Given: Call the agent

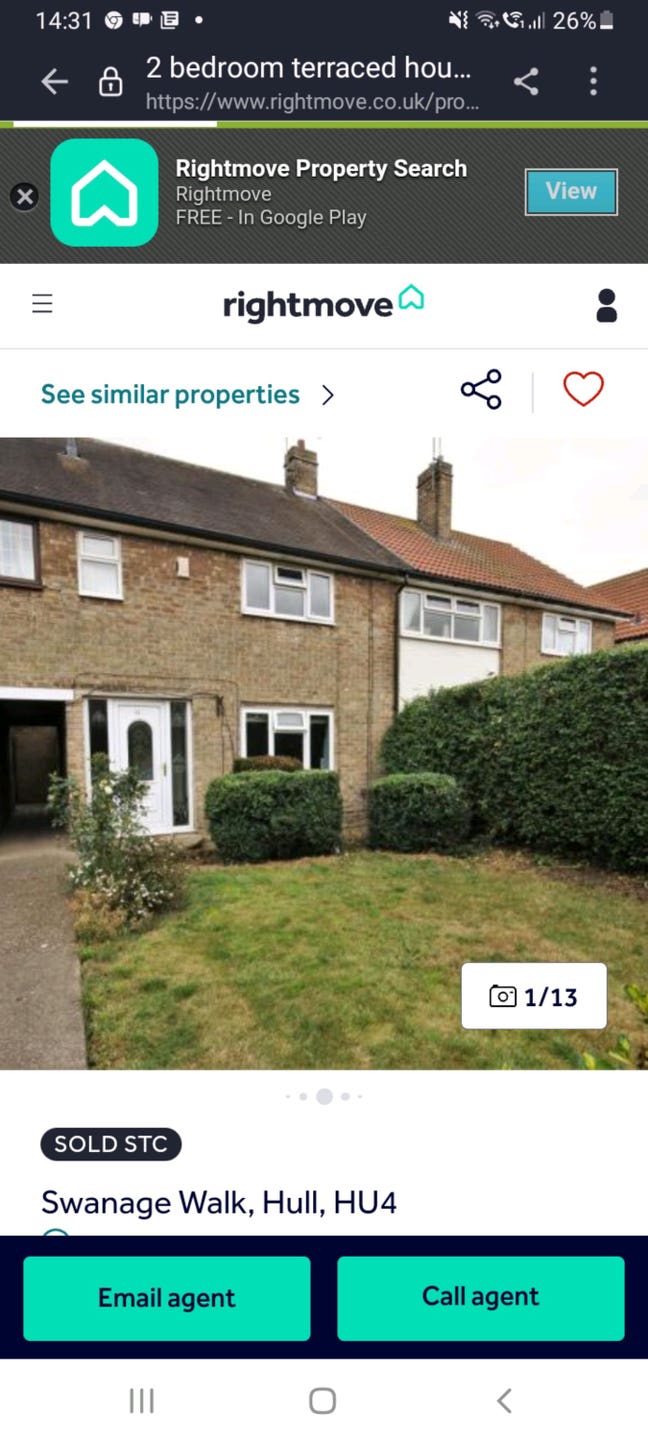Looking at the screenshot, I should click(x=481, y=1298).
